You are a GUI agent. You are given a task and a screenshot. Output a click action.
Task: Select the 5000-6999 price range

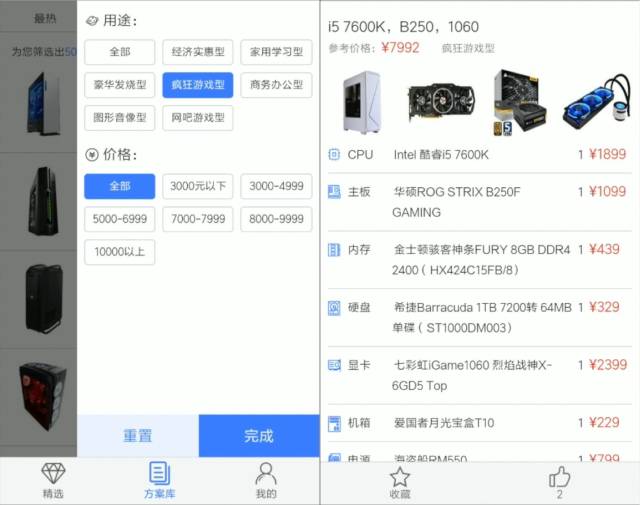pyautogui.click(x=120, y=219)
